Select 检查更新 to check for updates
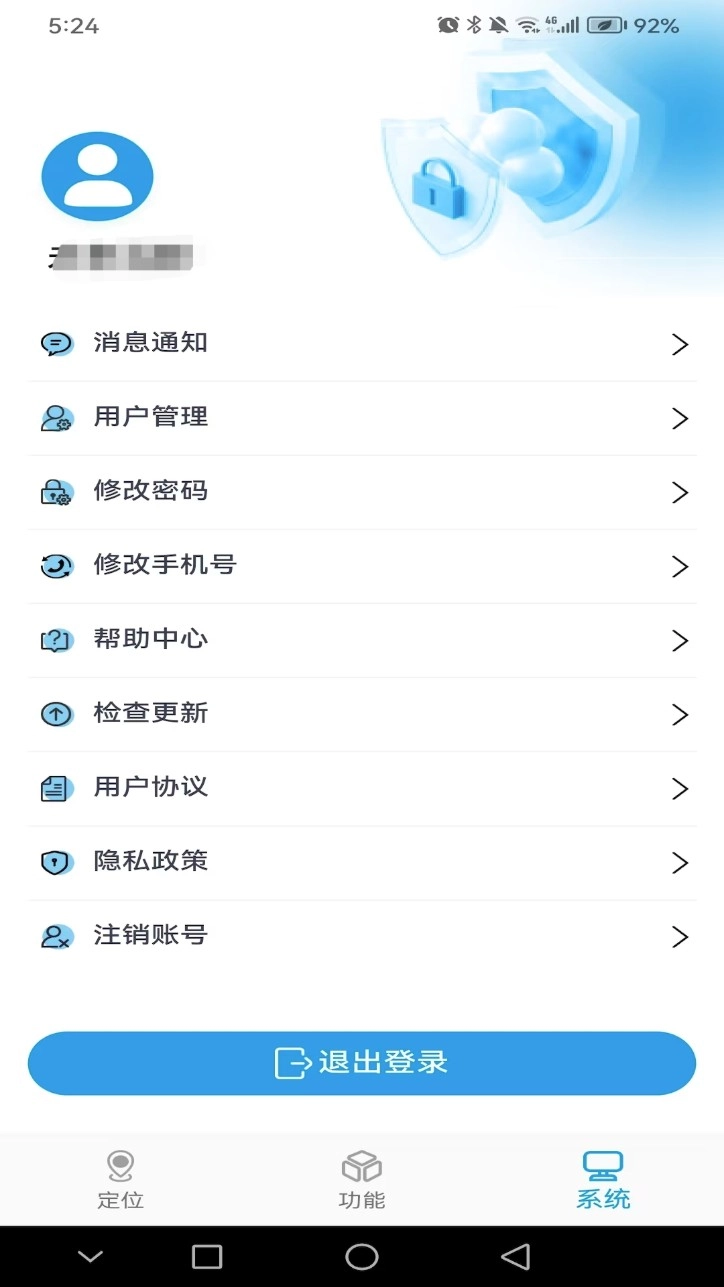Viewport: 724px width, 1287px height. [x=360, y=714]
